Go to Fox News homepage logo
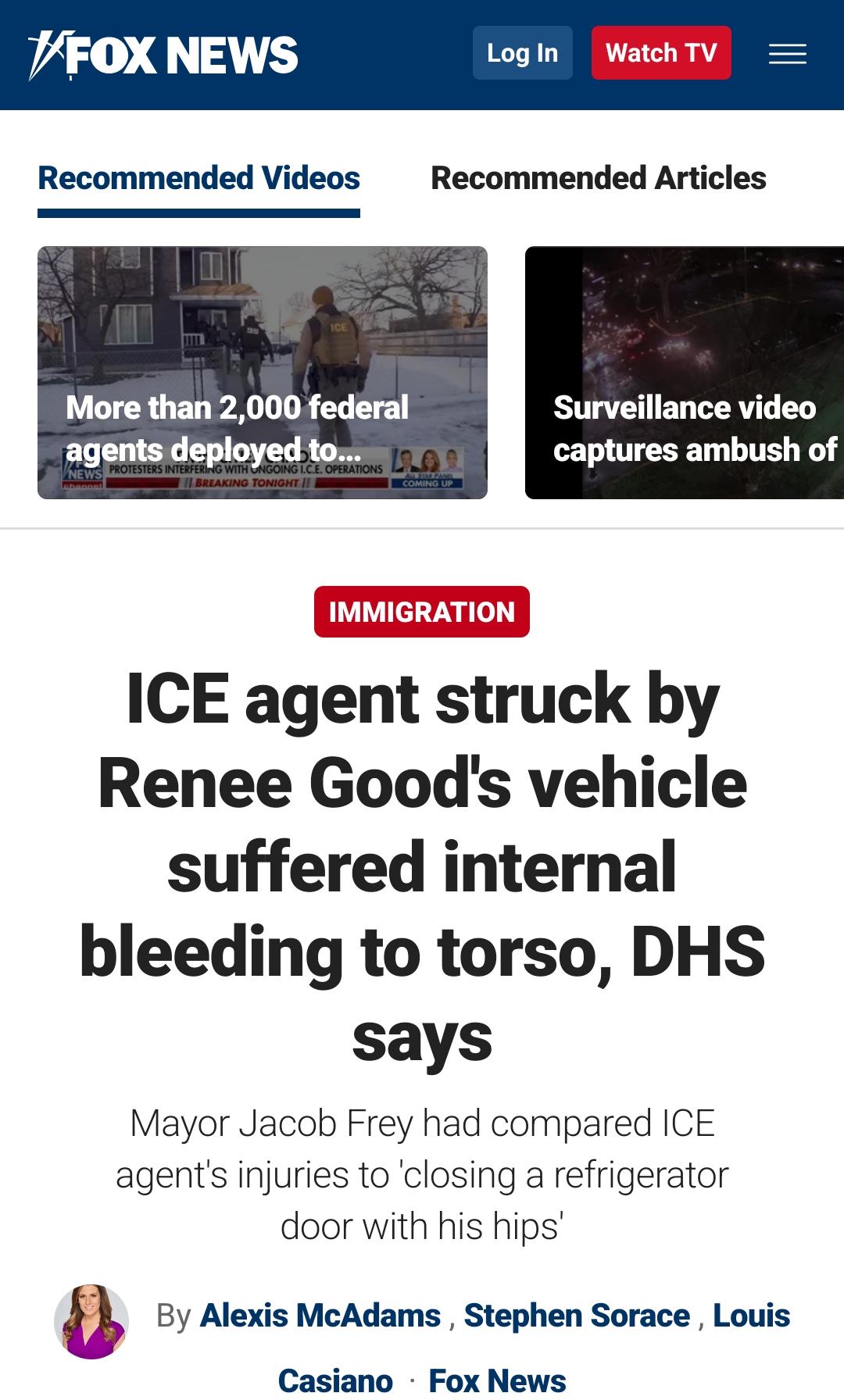Viewport: 844px width, 1400px height. [163, 55]
